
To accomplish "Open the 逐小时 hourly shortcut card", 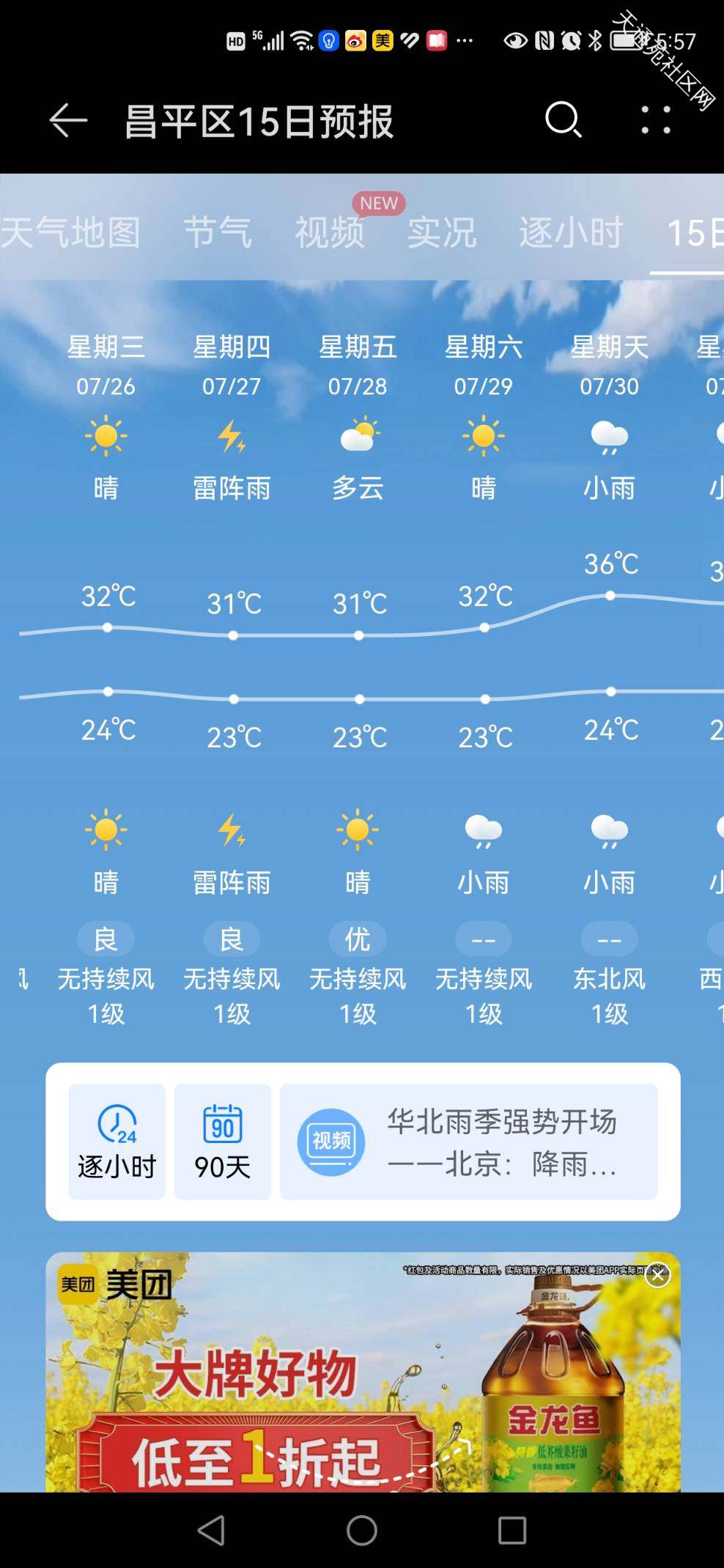I will [x=117, y=1142].
